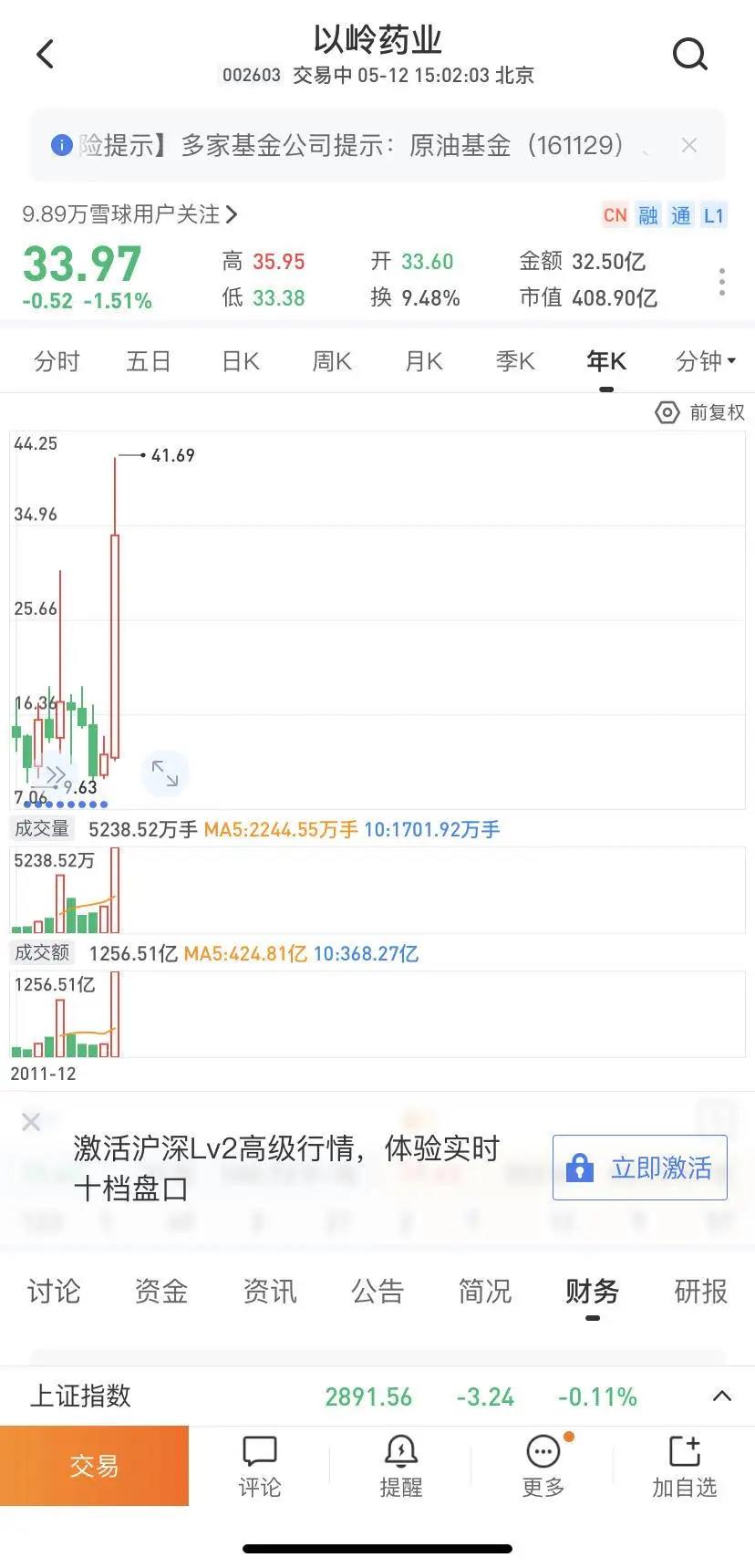Image resolution: width=755 pixels, height=1568 pixels.
Task: Open the 雪球用户关注 followers link
Action: click(129, 214)
